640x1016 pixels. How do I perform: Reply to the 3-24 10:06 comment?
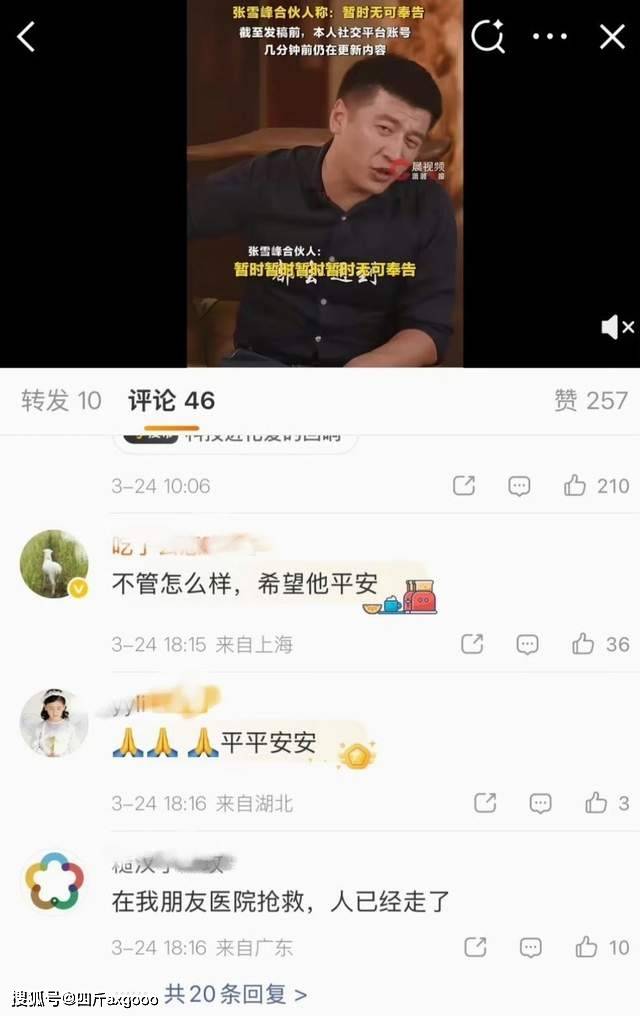point(519,486)
